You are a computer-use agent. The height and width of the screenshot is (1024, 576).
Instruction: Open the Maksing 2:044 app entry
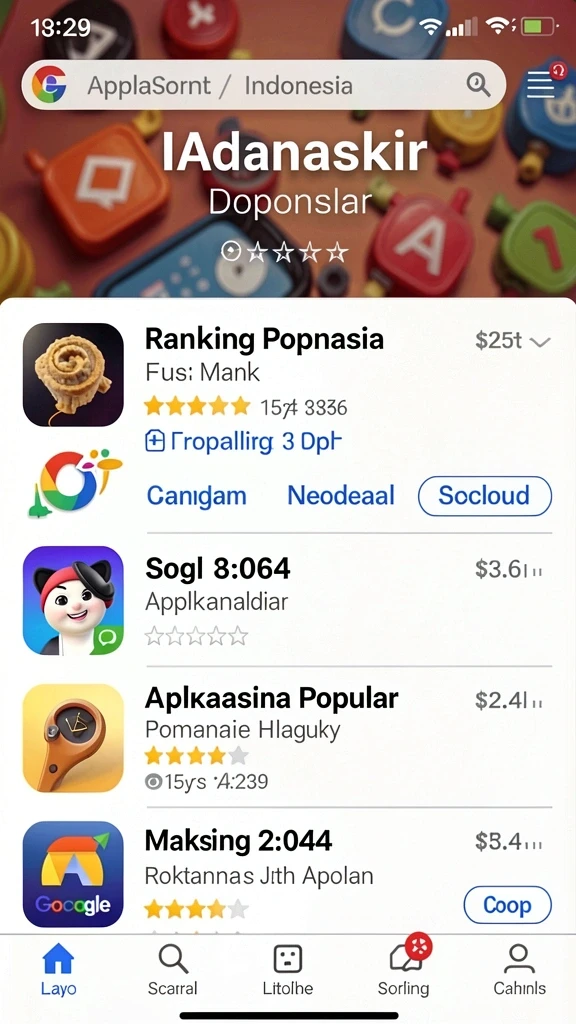(x=287, y=874)
